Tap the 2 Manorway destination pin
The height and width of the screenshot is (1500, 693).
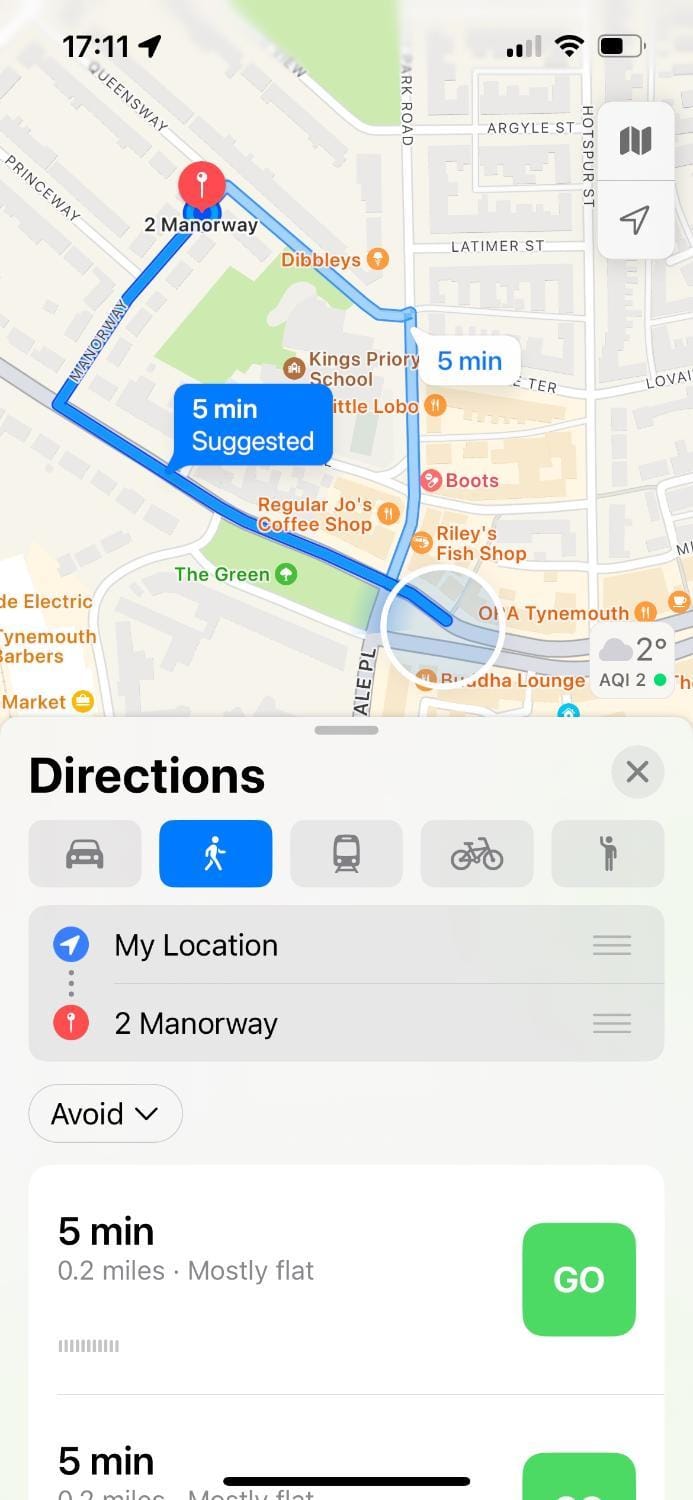coord(202,187)
